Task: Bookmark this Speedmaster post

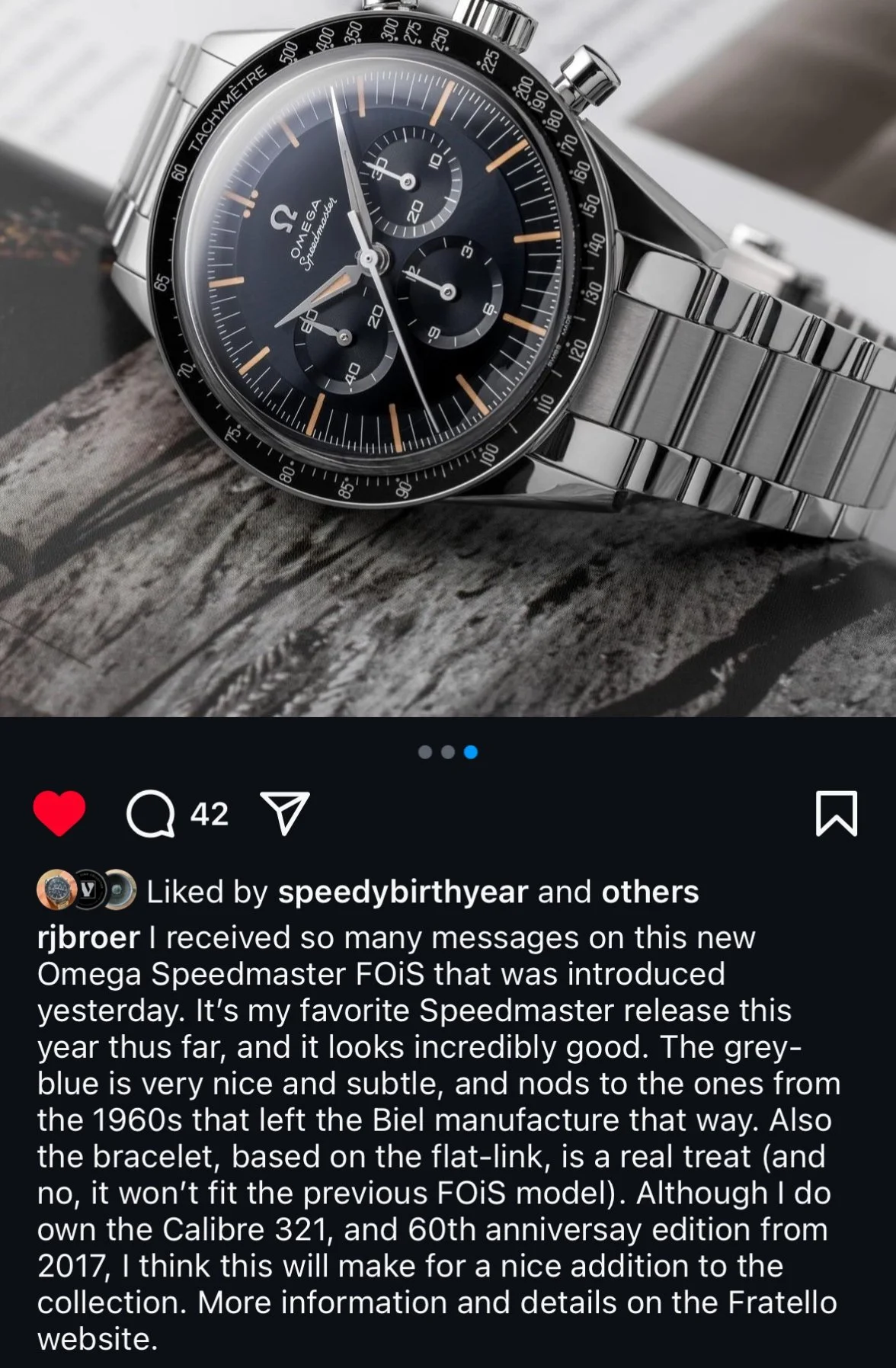Action: [x=836, y=813]
